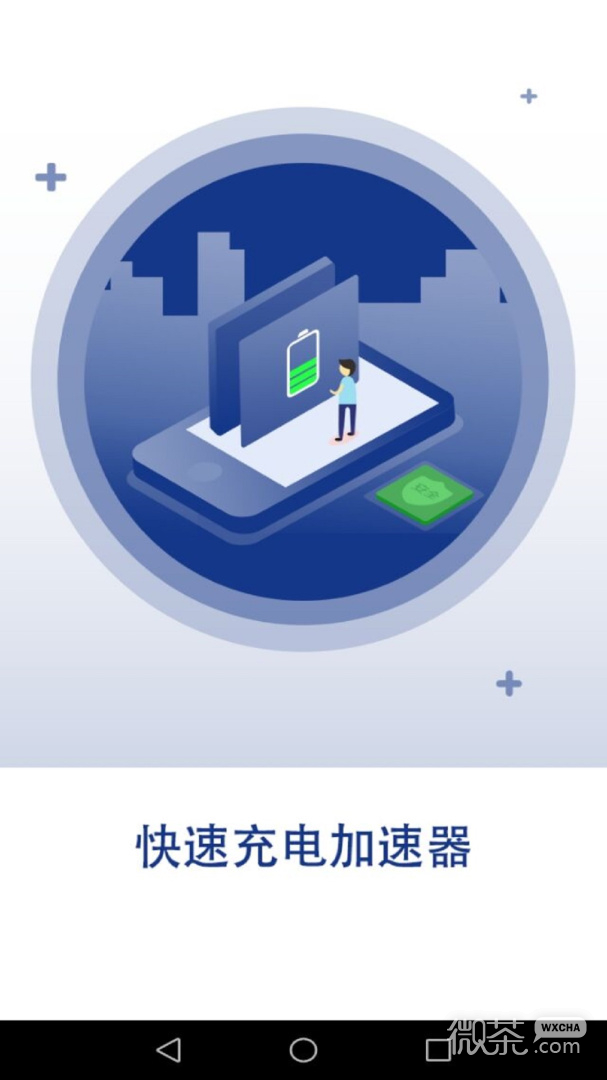Screen dimensions: 607x1080
Task: Go back using the navigation bar
Action: 169,1049
